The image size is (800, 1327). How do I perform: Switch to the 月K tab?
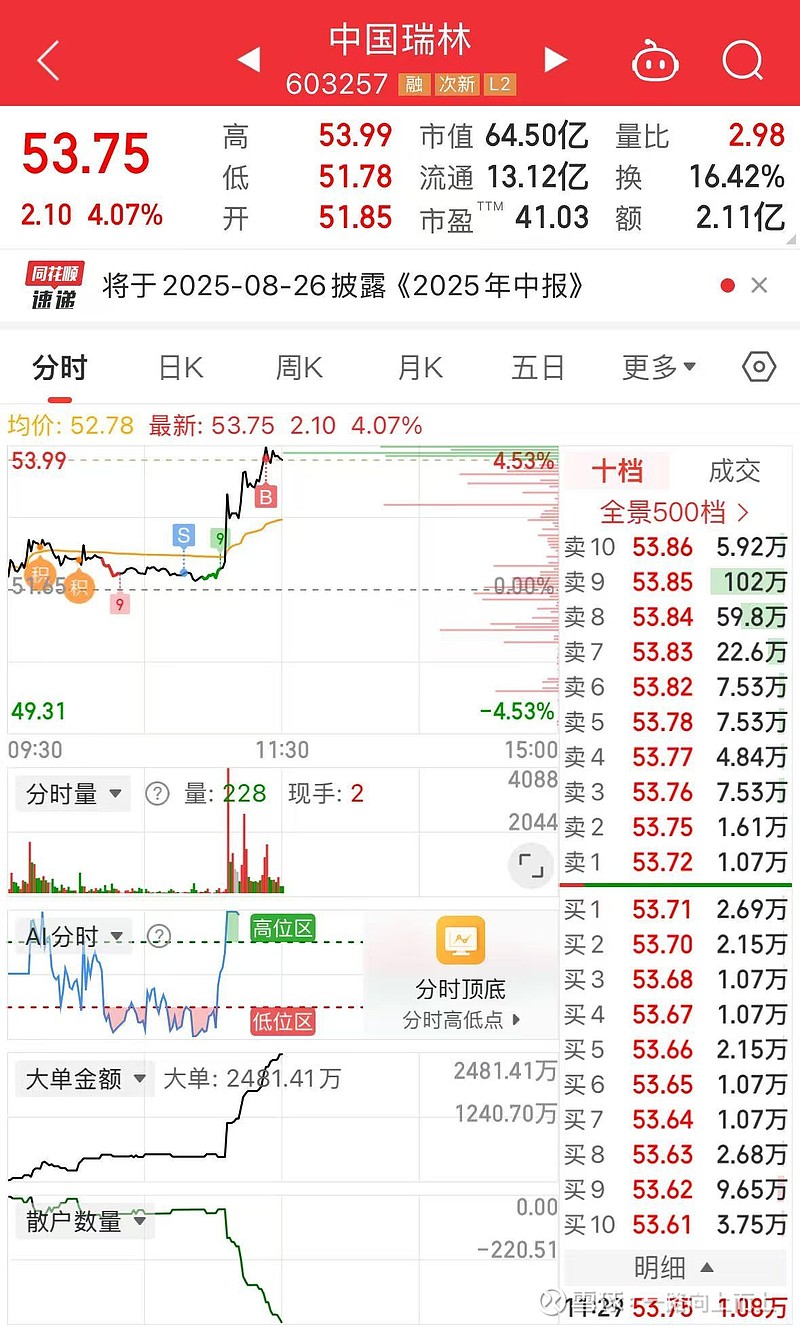click(420, 368)
